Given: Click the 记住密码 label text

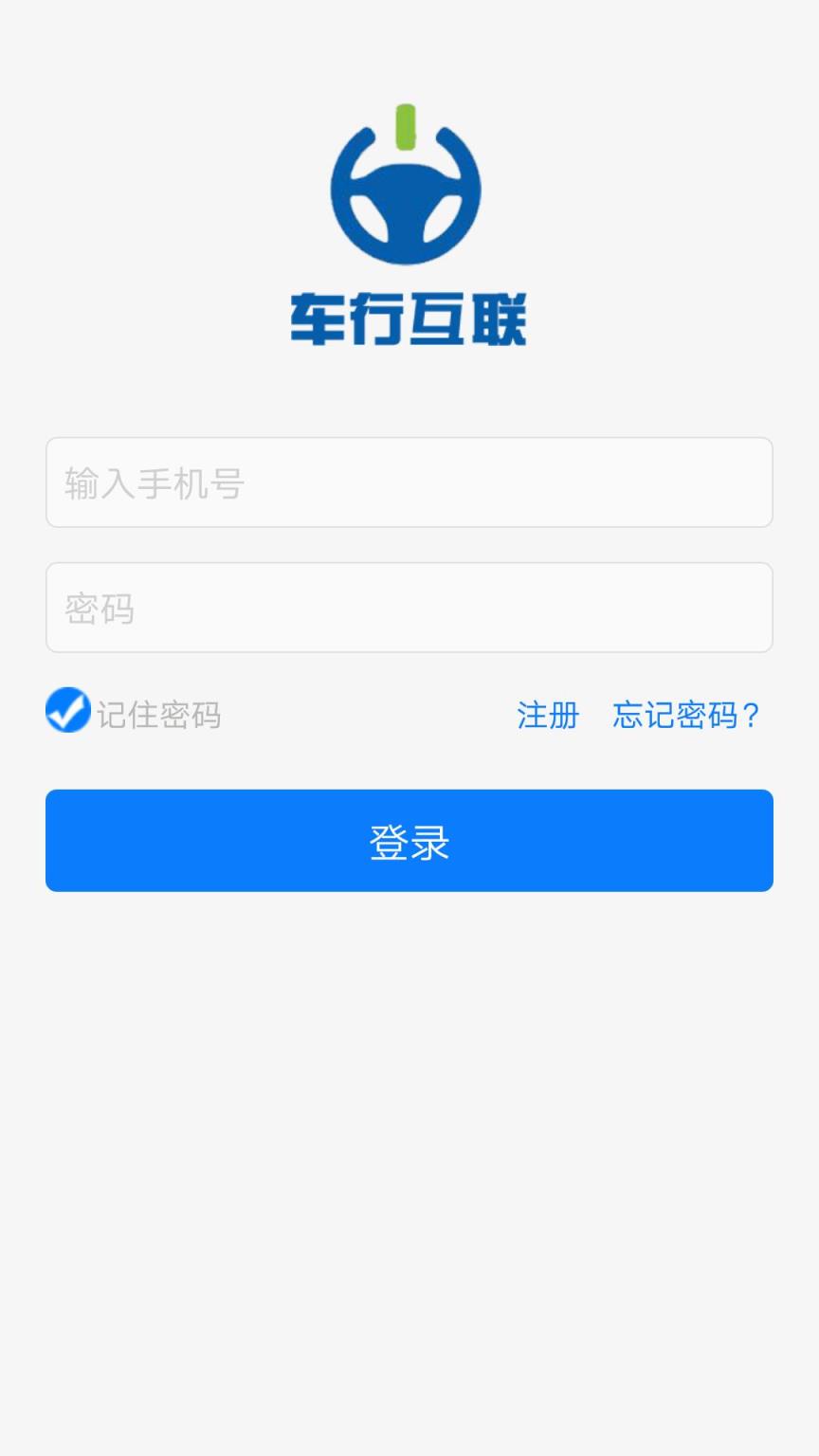Looking at the screenshot, I should [158, 714].
